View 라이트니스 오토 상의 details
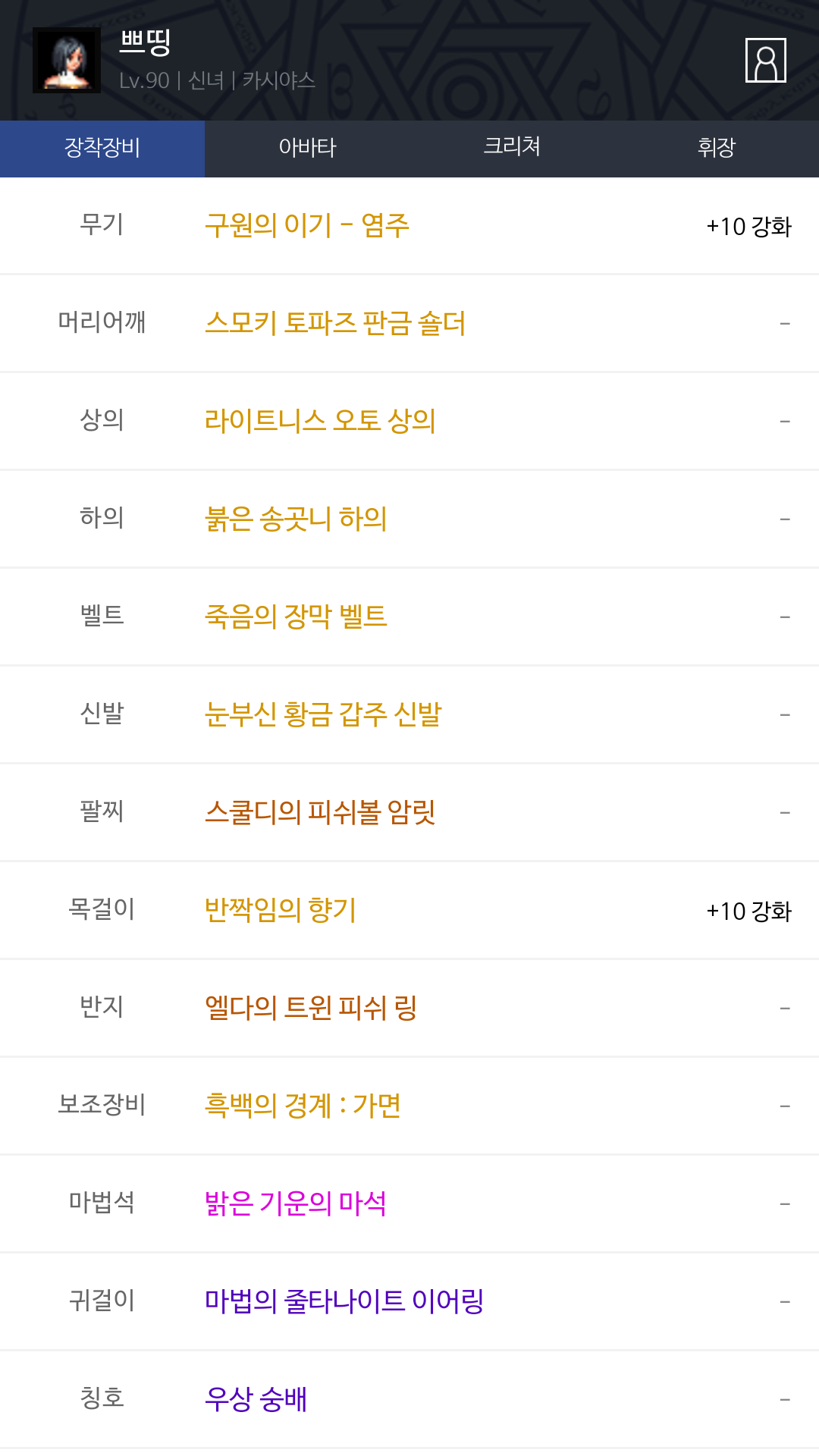 point(320,421)
